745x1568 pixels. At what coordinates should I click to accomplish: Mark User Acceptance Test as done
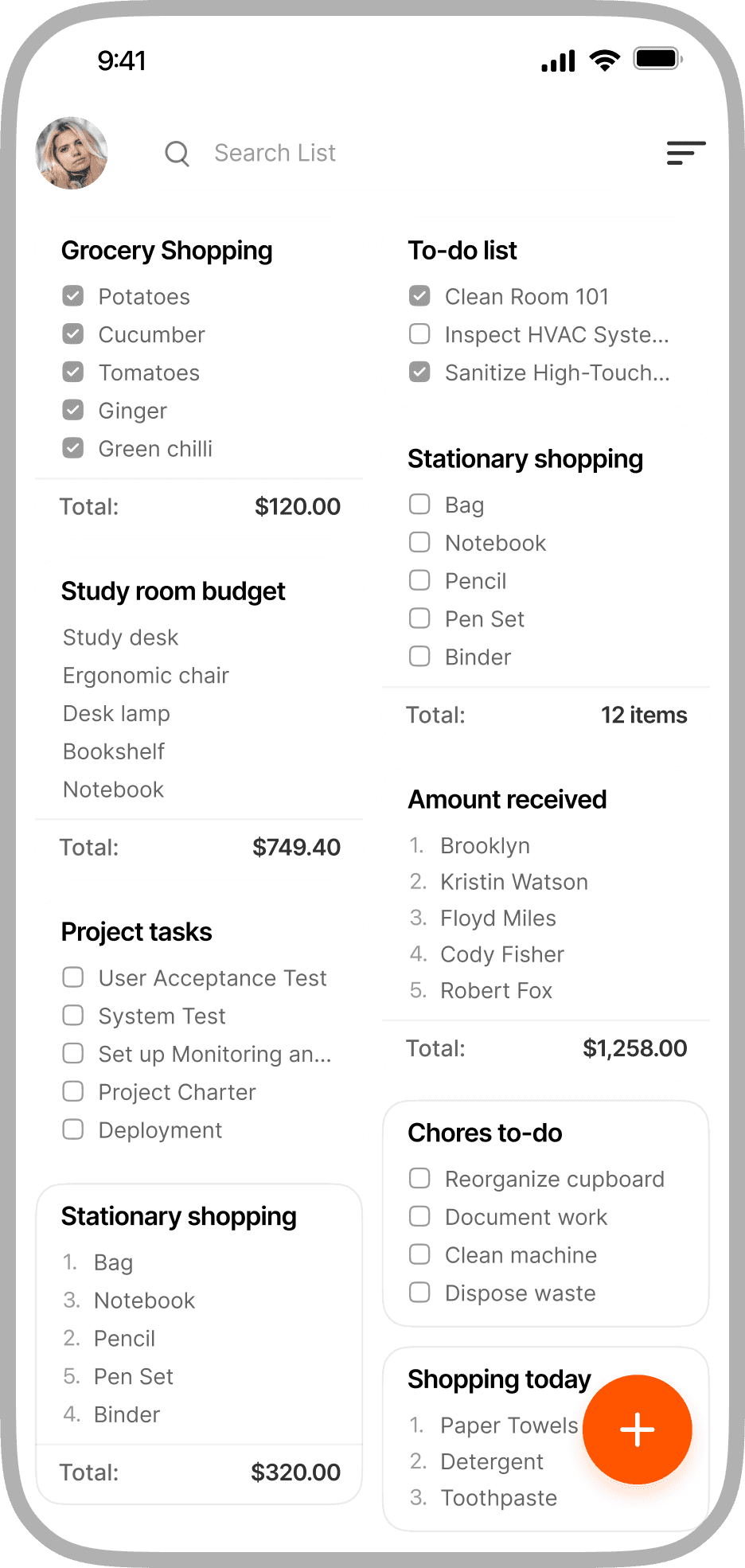[73, 977]
